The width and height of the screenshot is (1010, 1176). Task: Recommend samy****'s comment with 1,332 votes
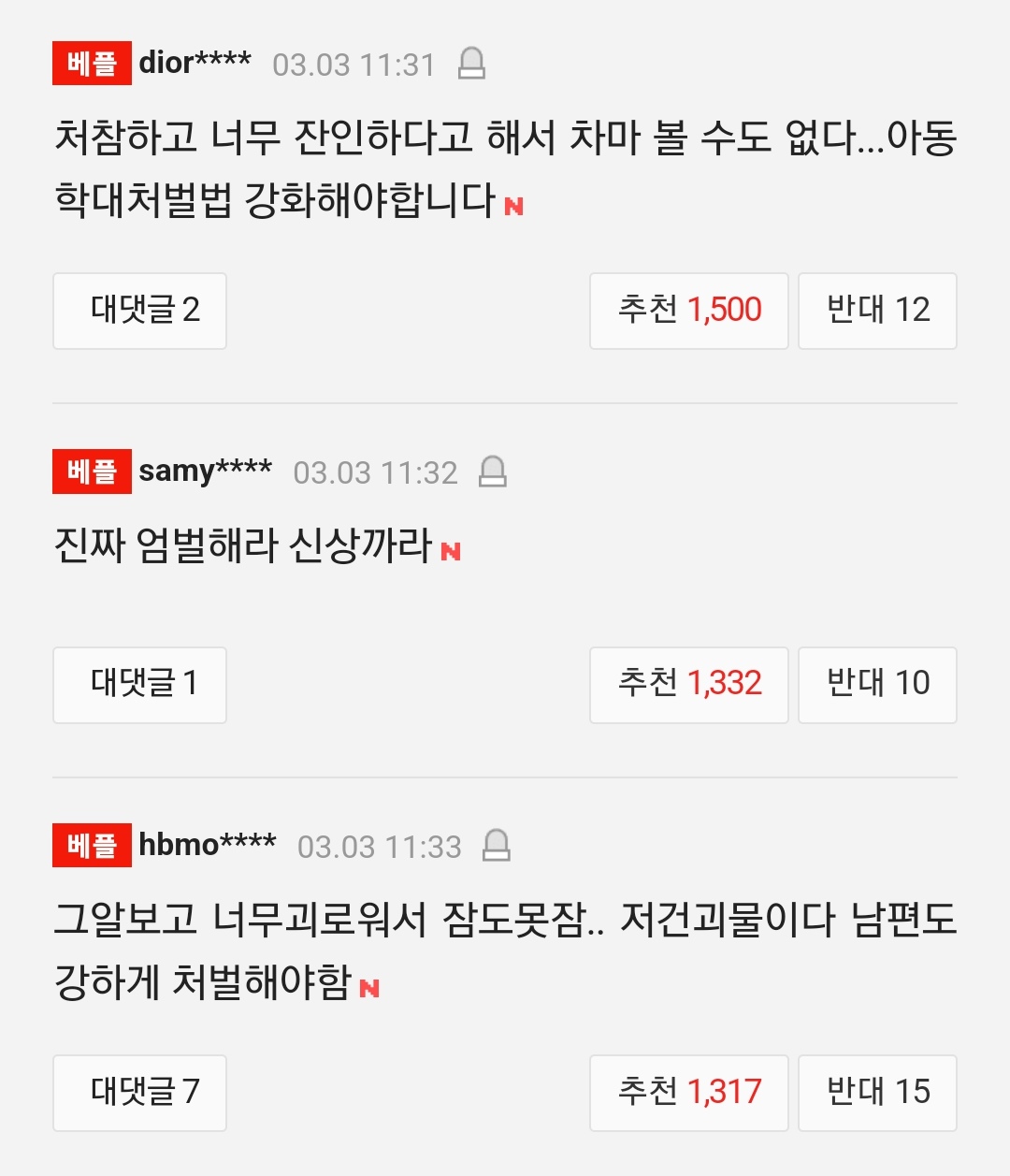click(688, 684)
